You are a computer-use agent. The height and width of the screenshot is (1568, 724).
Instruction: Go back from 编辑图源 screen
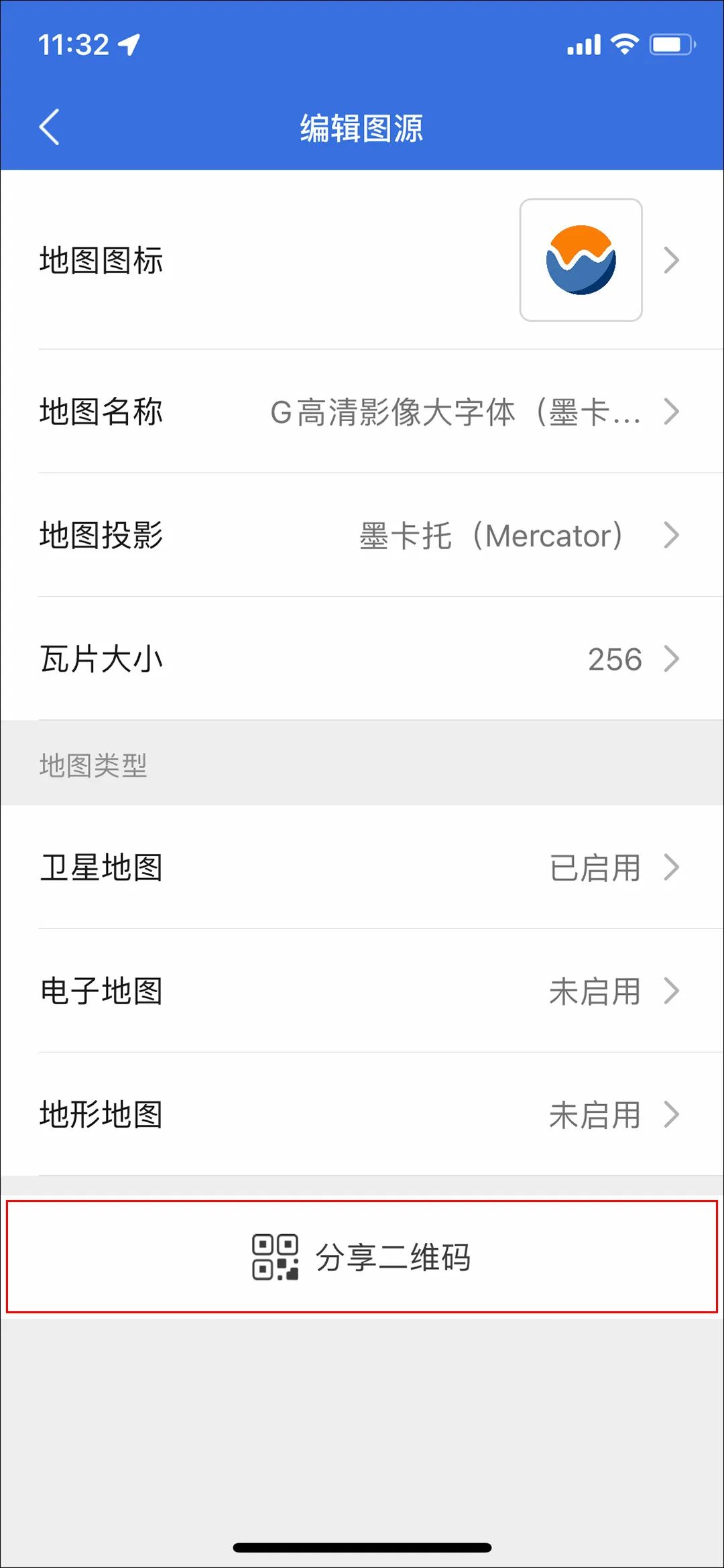tap(50, 127)
